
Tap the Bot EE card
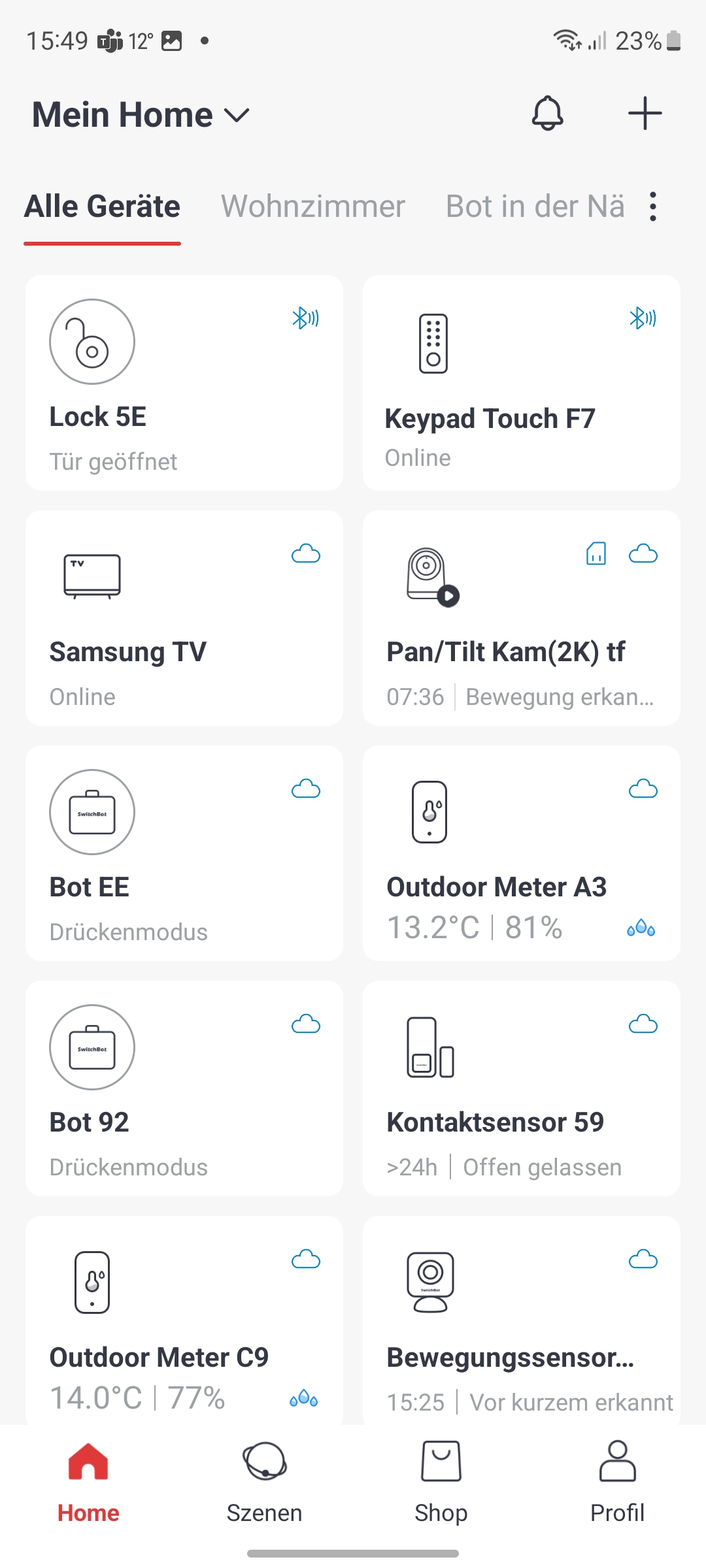coord(184,853)
